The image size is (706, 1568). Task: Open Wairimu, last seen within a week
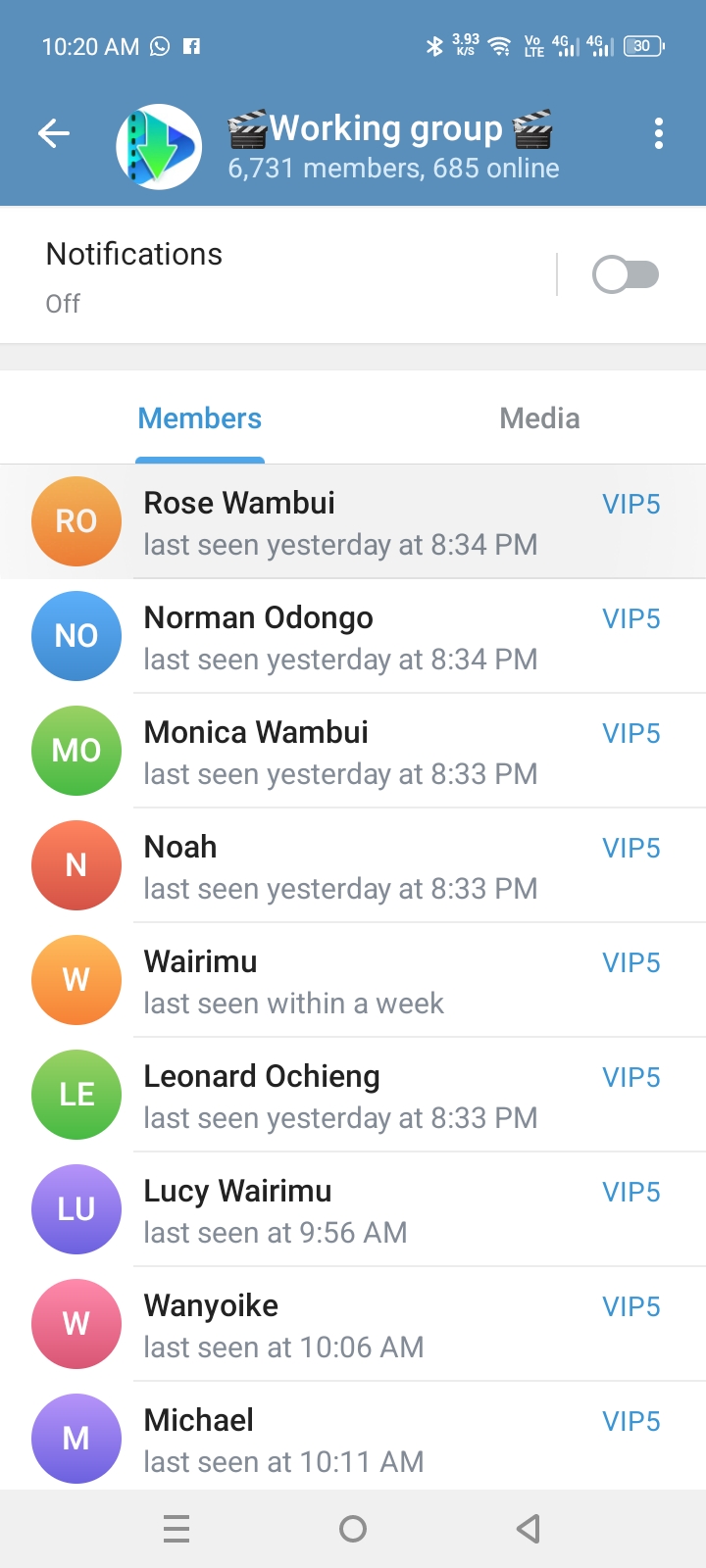[353, 980]
